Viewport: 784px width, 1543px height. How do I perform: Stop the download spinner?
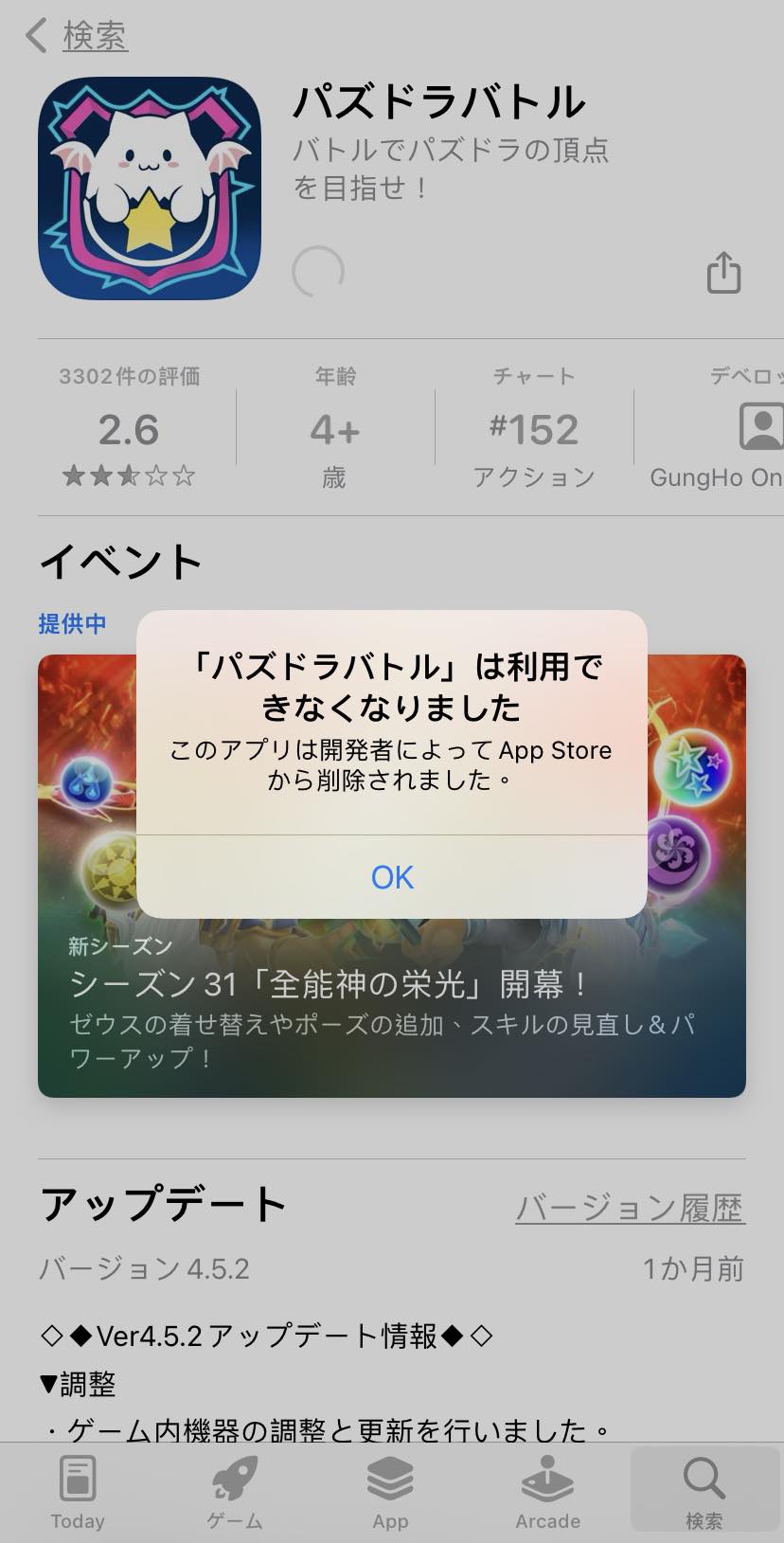pyautogui.click(x=318, y=272)
